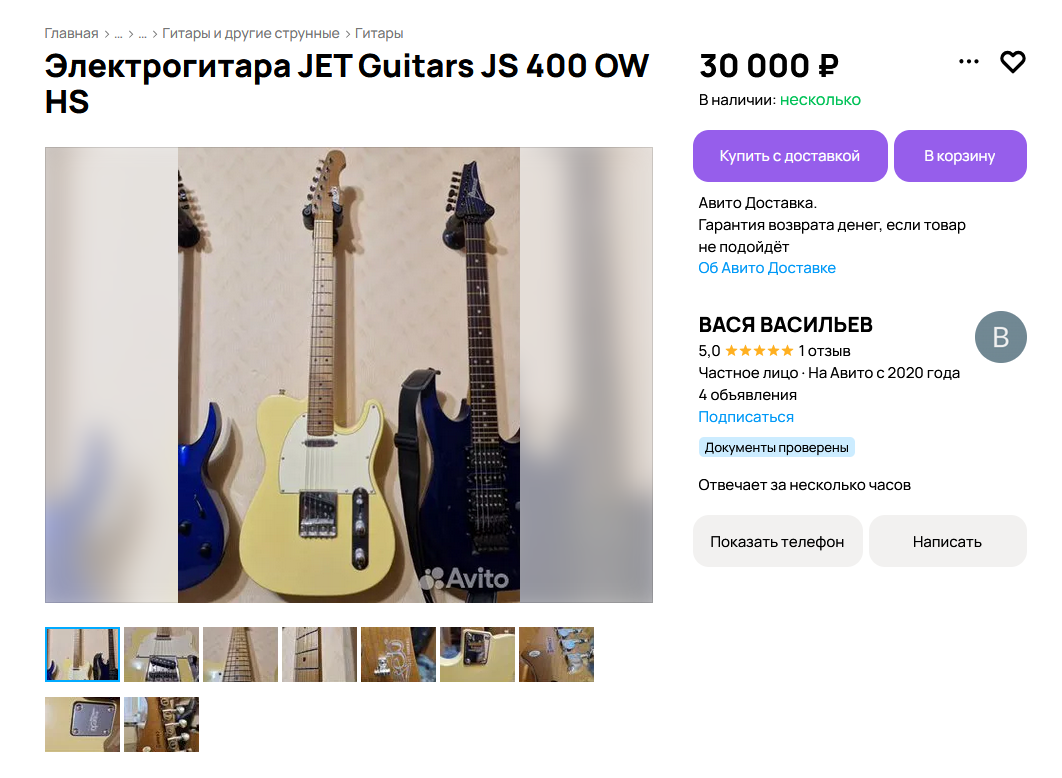Go to Главная in the breadcrumbs
The height and width of the screenshot is (778, 1062).
click(x=71, y=34)
